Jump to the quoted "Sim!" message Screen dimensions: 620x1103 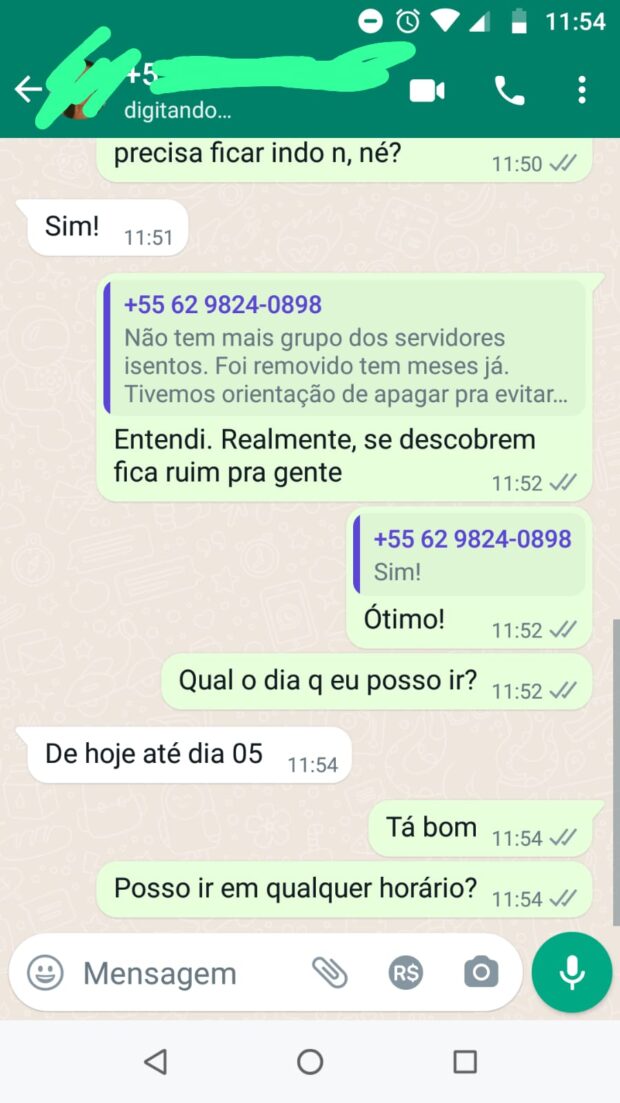pos(469,554)
